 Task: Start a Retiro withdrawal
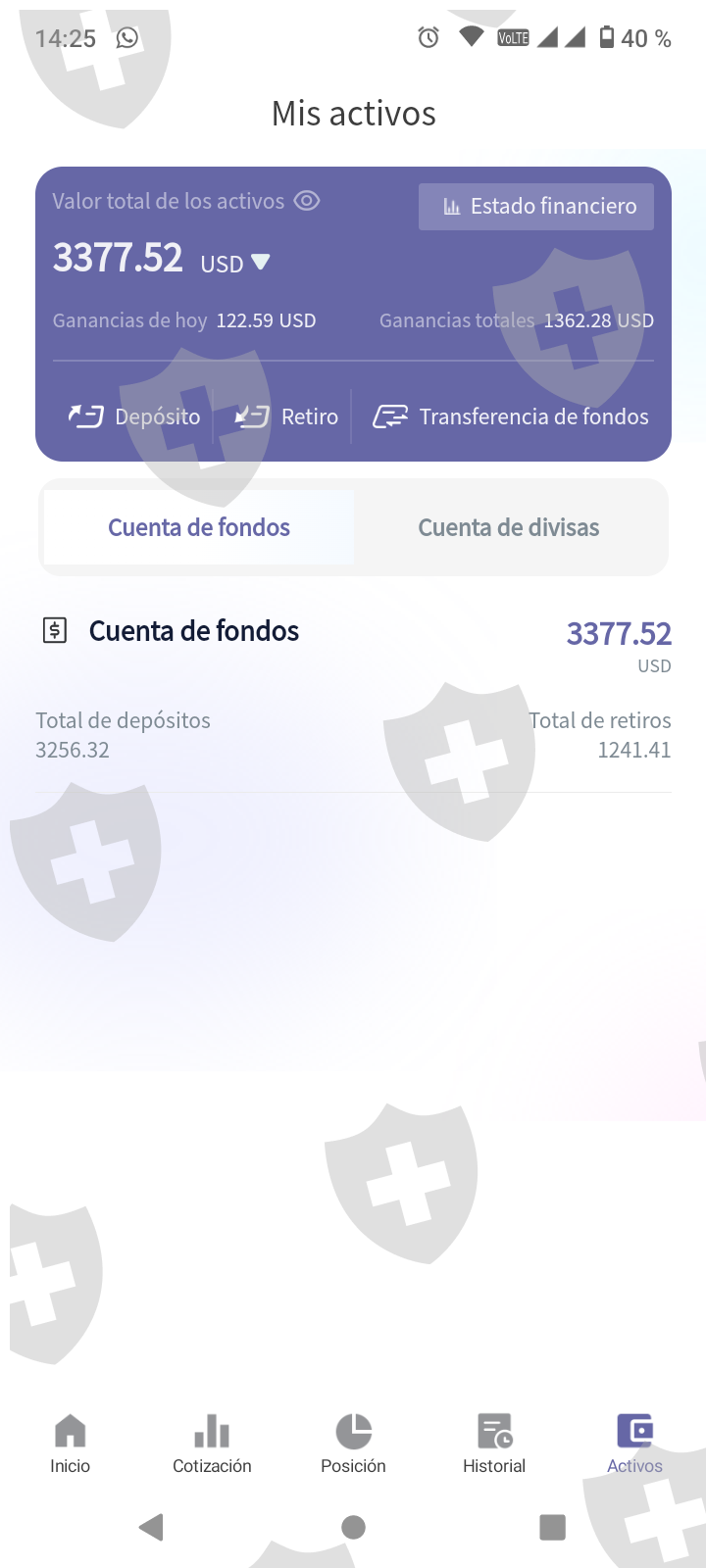point(286,416)
